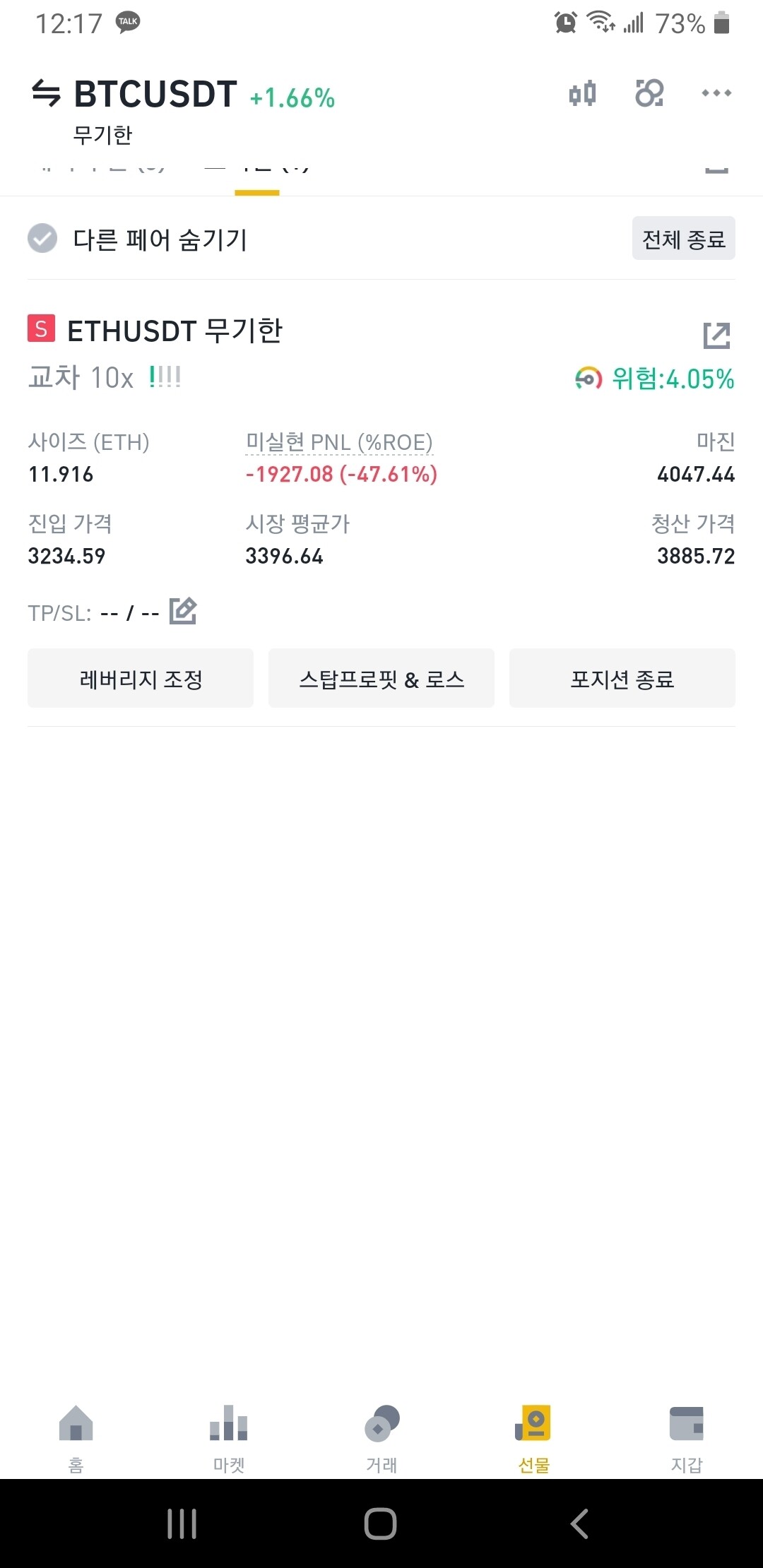This screenshot has width=763, height=1568.
Task: Open the three-dots overflow menu
Action: [x=716, y=93]
